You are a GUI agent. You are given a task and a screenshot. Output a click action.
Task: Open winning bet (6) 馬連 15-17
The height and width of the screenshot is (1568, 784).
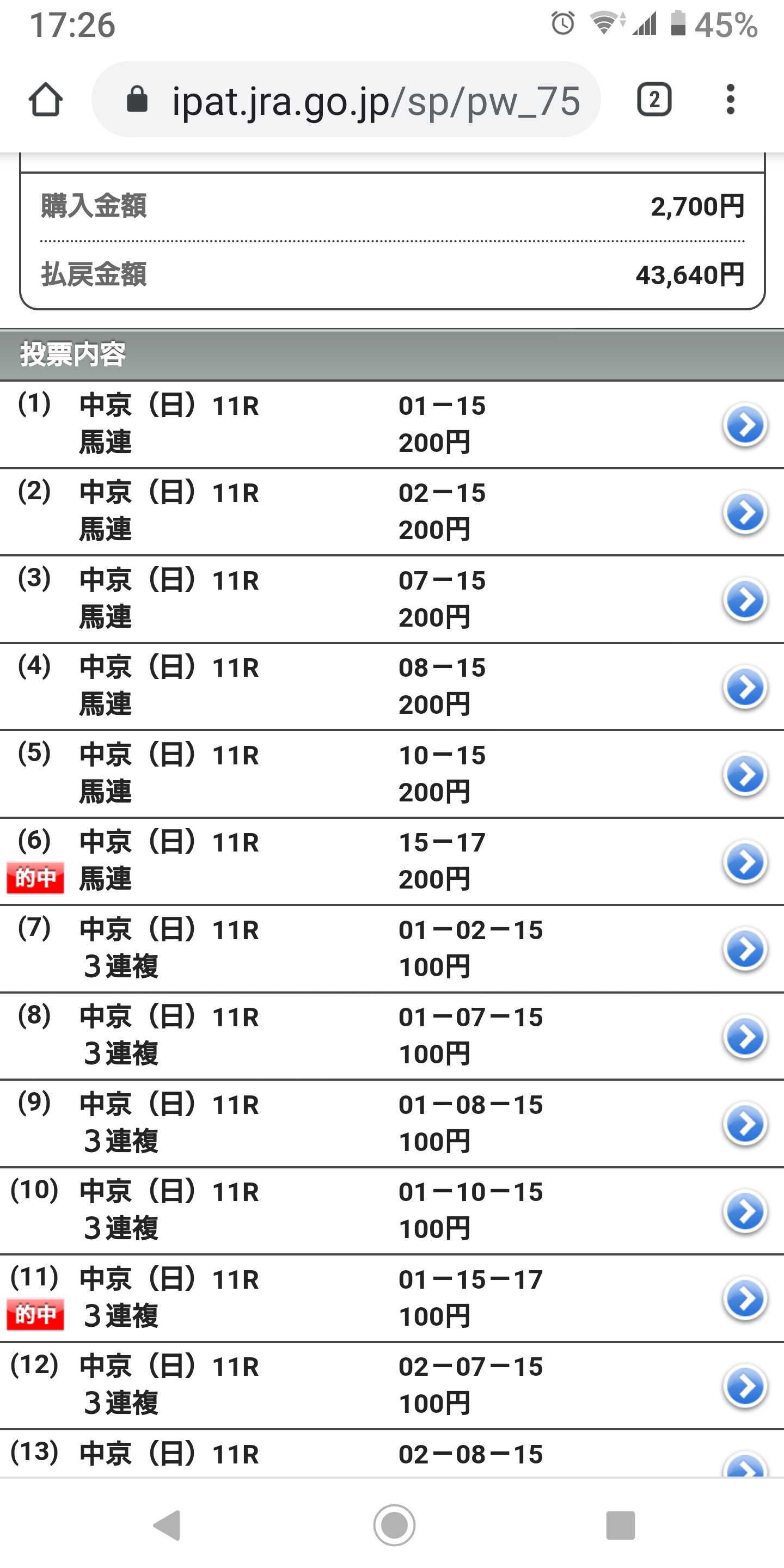[x=744, y=861]
